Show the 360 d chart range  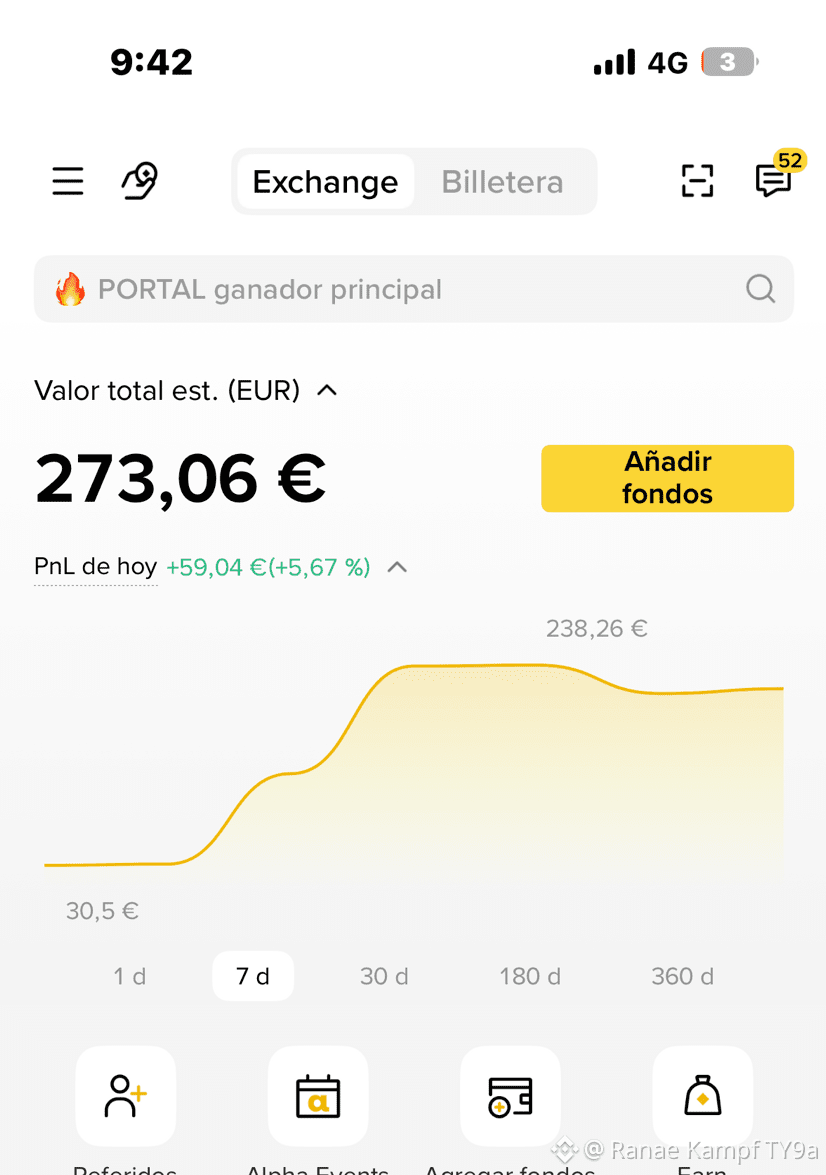point(682,976)
